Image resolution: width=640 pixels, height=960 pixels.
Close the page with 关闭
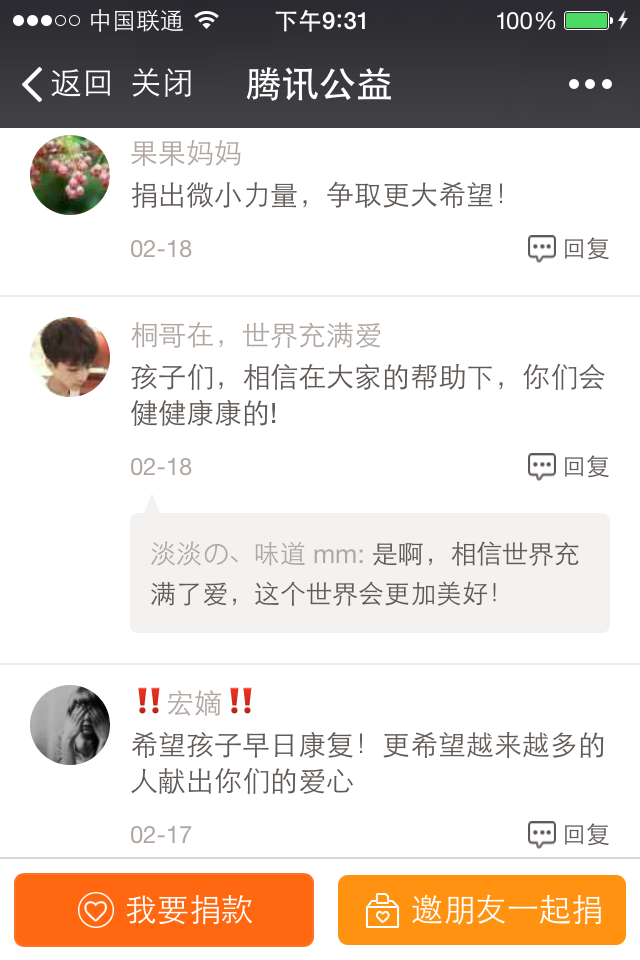[162, 84]
